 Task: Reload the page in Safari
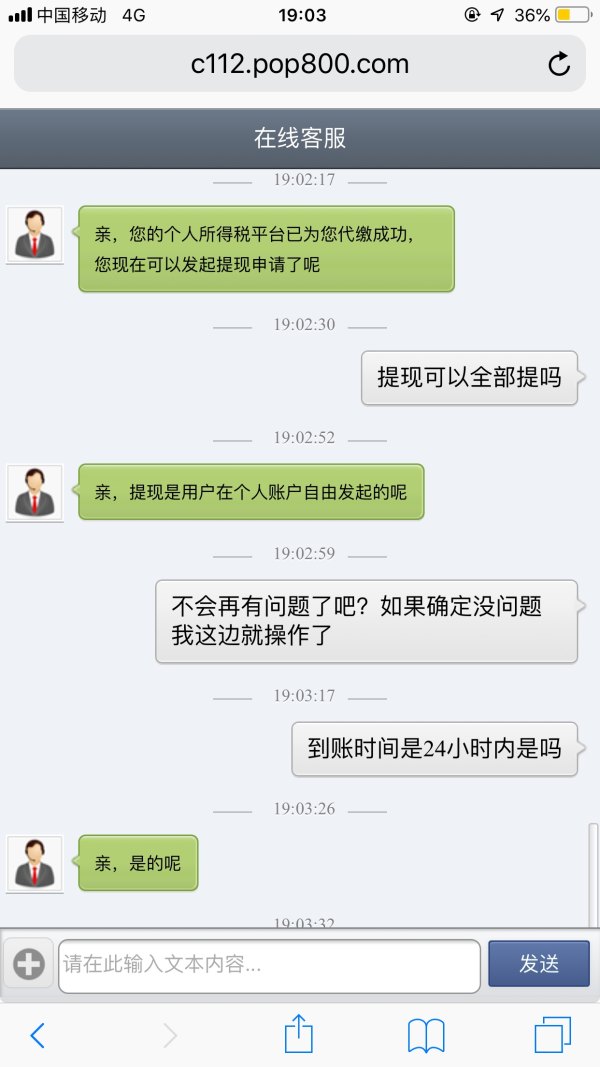click(x=559, y=65)
